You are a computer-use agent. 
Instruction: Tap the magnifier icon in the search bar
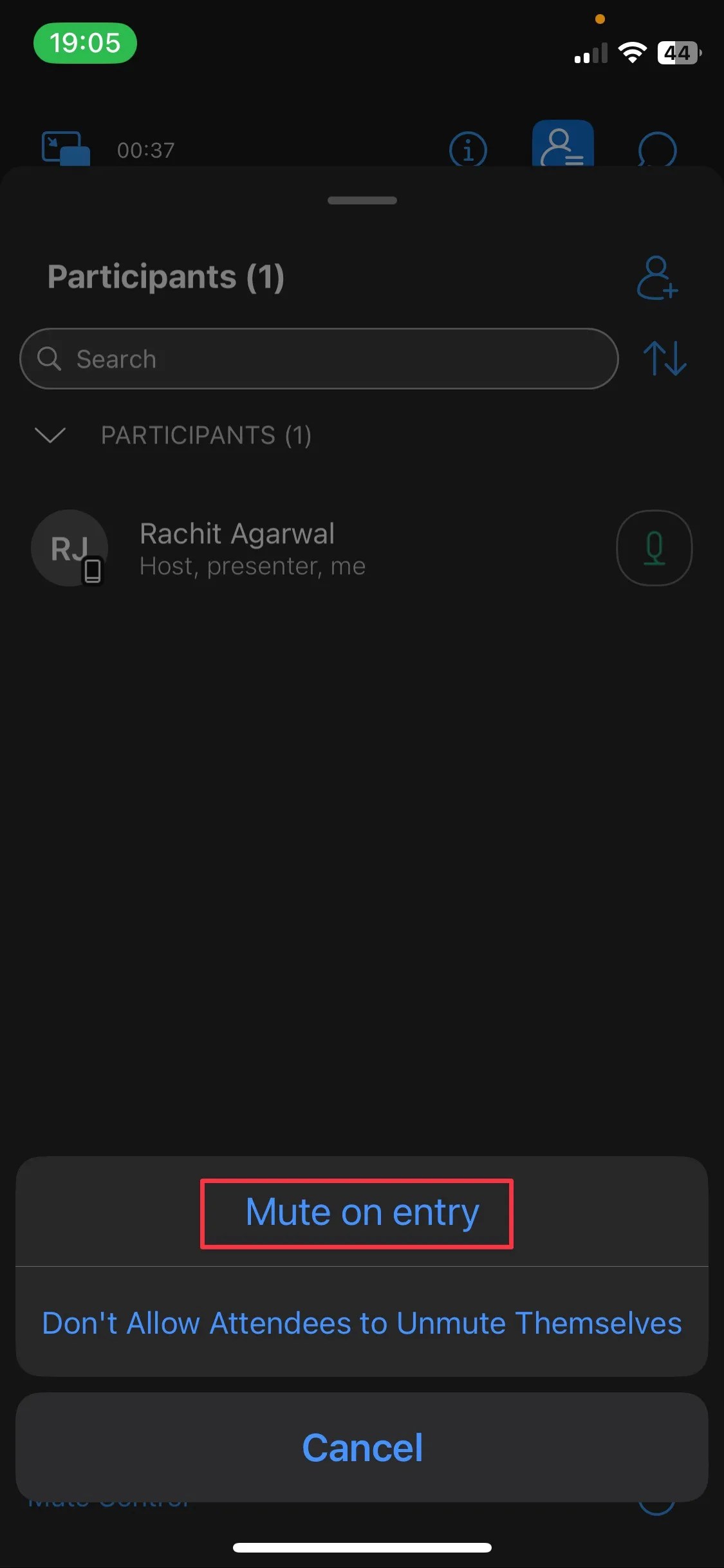(x=51, y=359)
